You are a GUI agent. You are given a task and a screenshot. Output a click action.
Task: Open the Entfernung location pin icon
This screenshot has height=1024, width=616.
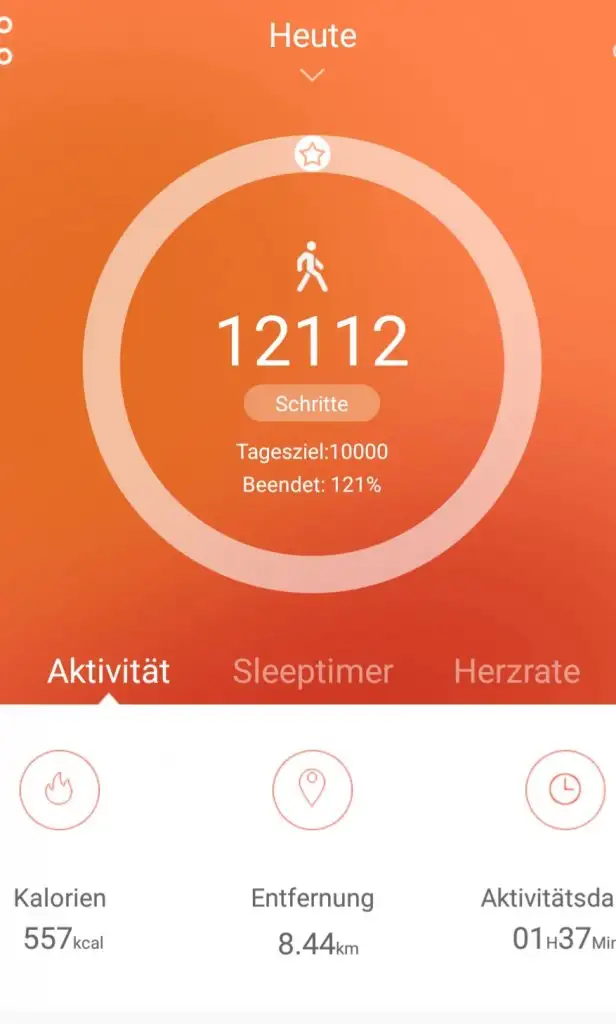point(312,790)
